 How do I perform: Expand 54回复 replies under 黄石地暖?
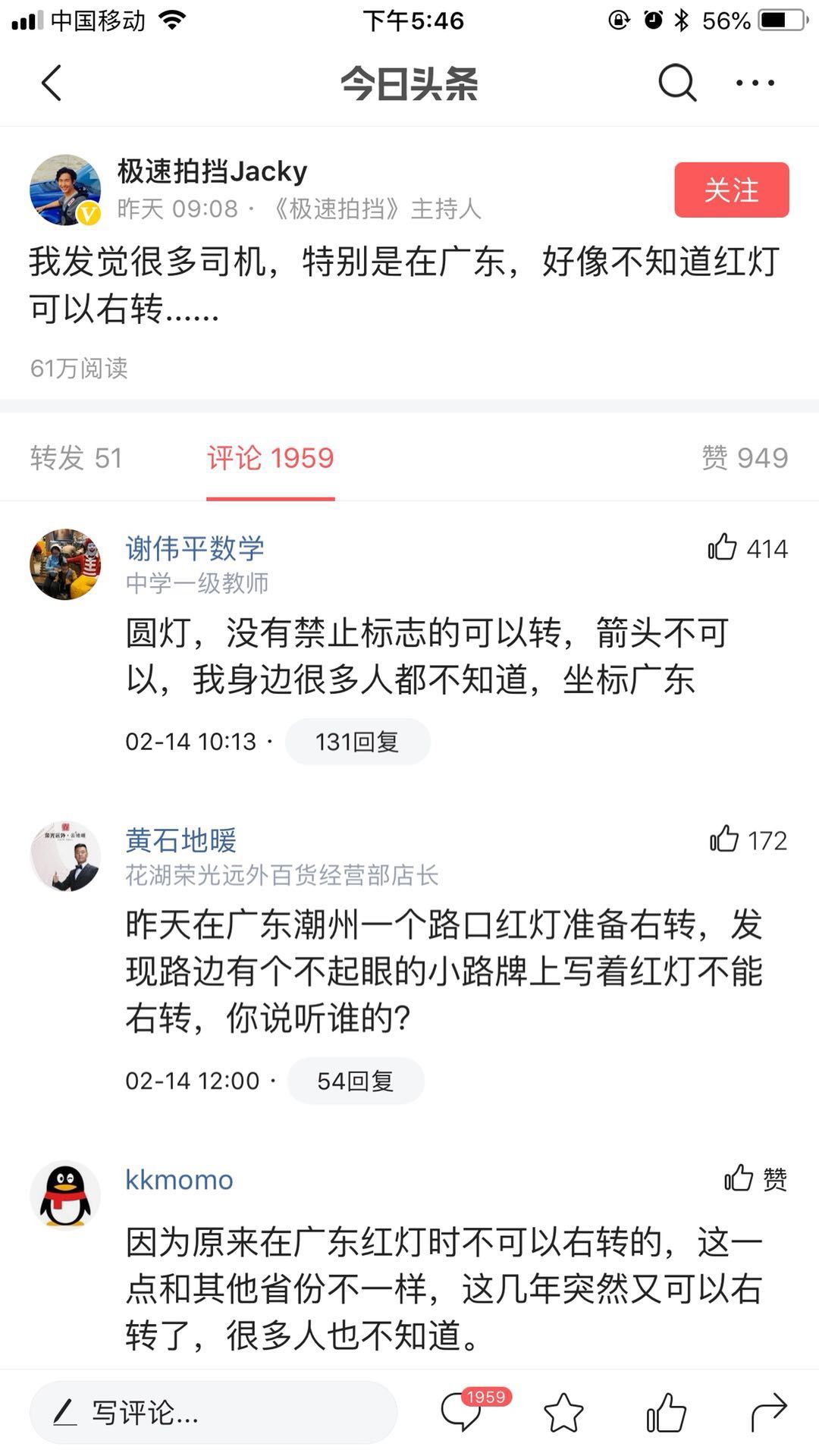pyautogui.click(x=355, y=1081)
